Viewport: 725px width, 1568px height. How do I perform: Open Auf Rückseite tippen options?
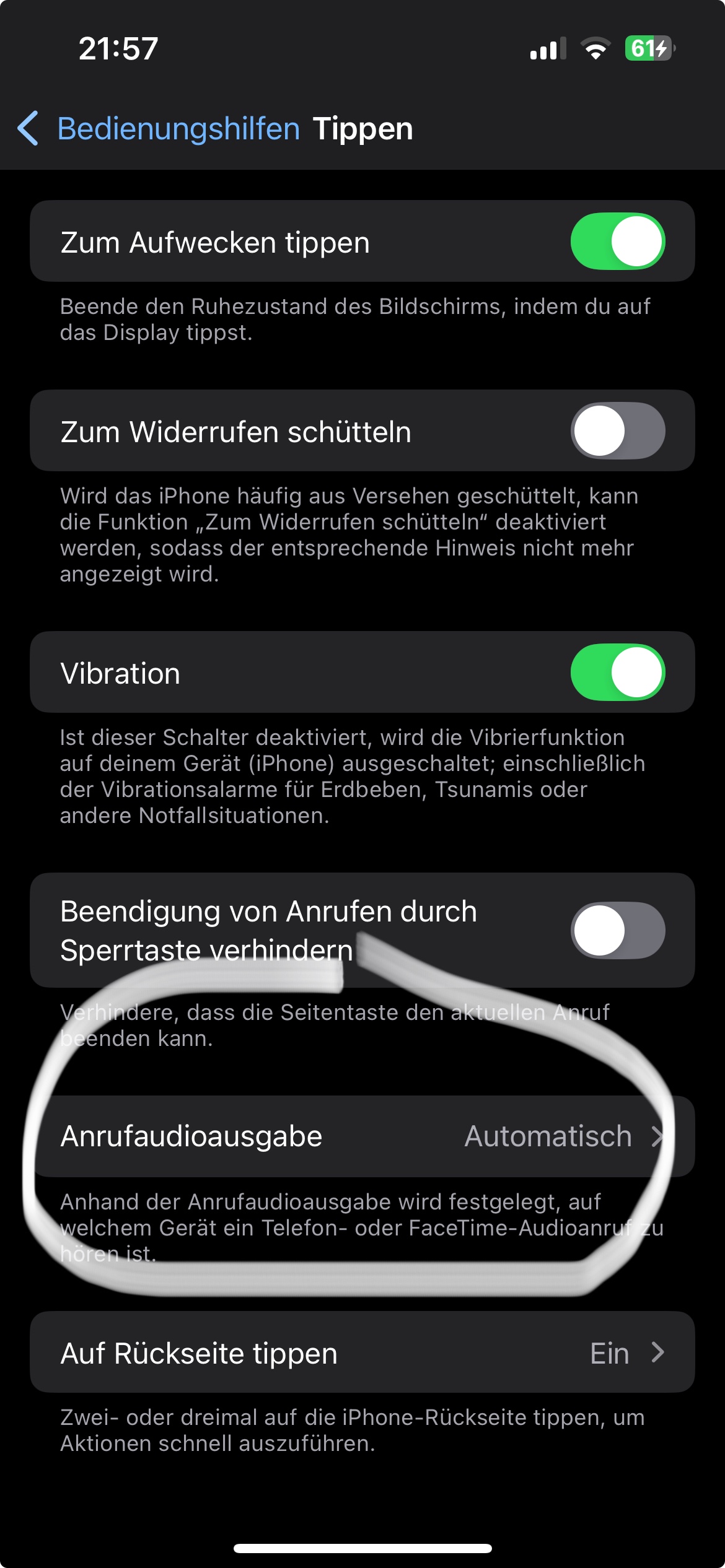pos(362,1353)
